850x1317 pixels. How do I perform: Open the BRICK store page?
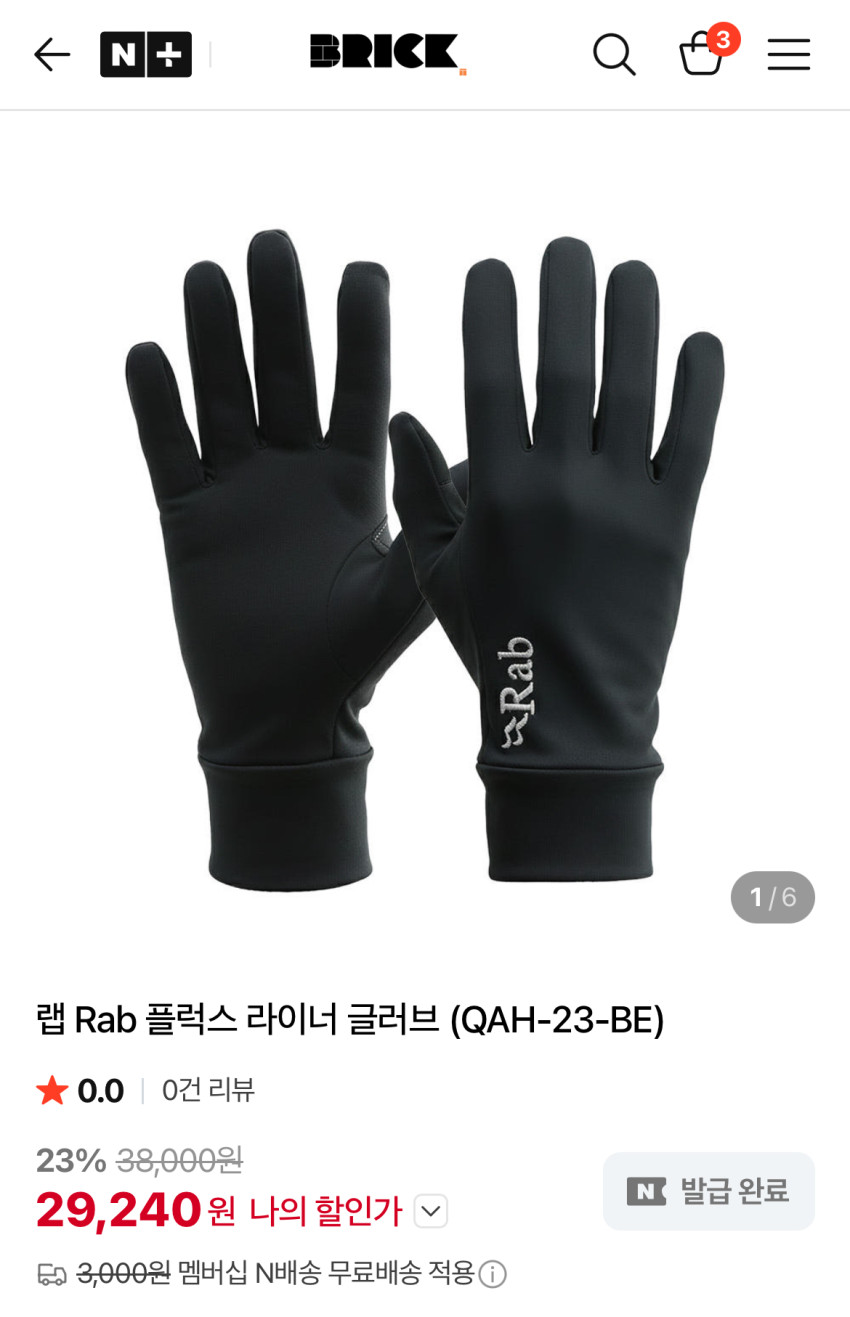point(387,54)
